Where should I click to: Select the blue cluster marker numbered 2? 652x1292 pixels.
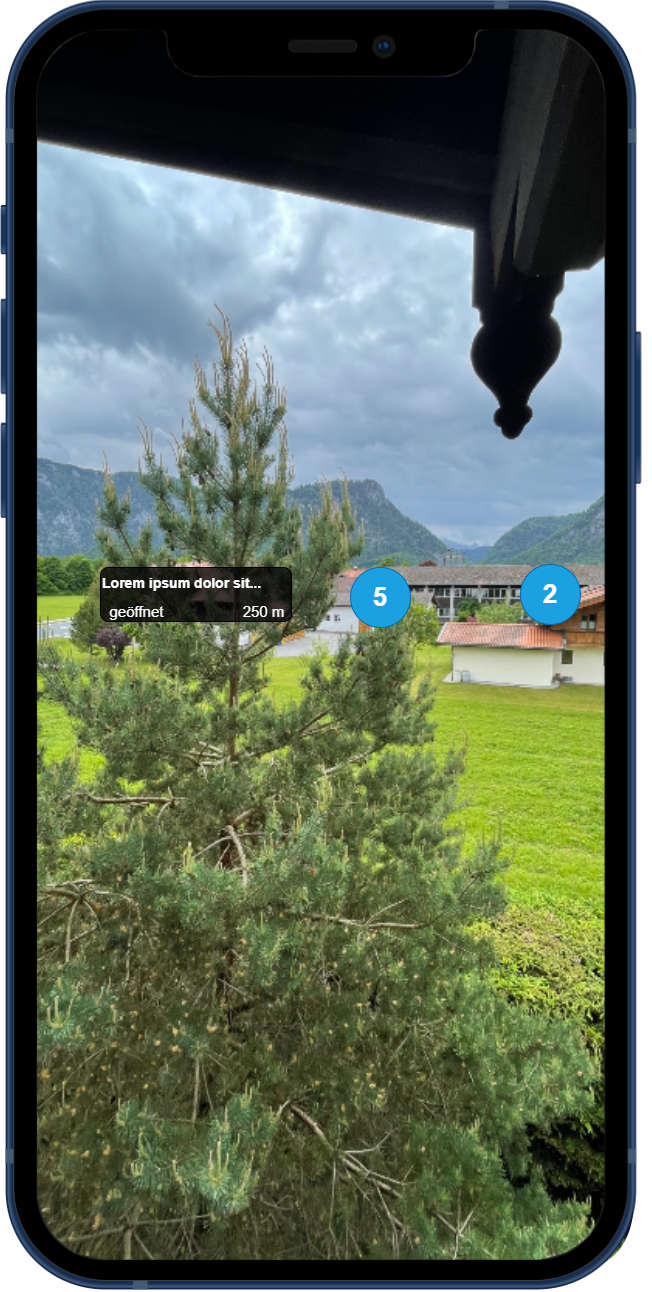[x=550, y=594]
